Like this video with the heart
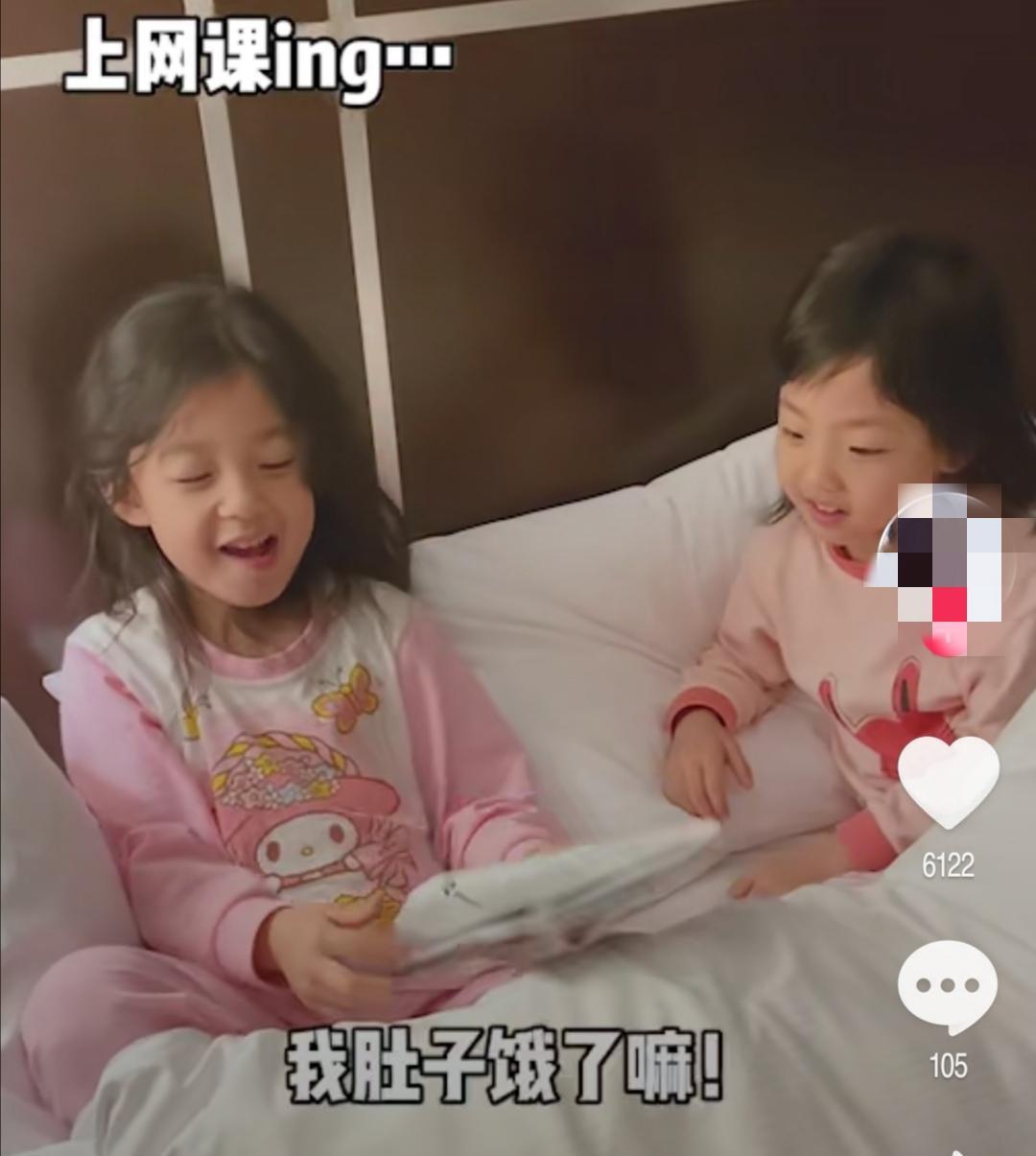 coord(948,779)
